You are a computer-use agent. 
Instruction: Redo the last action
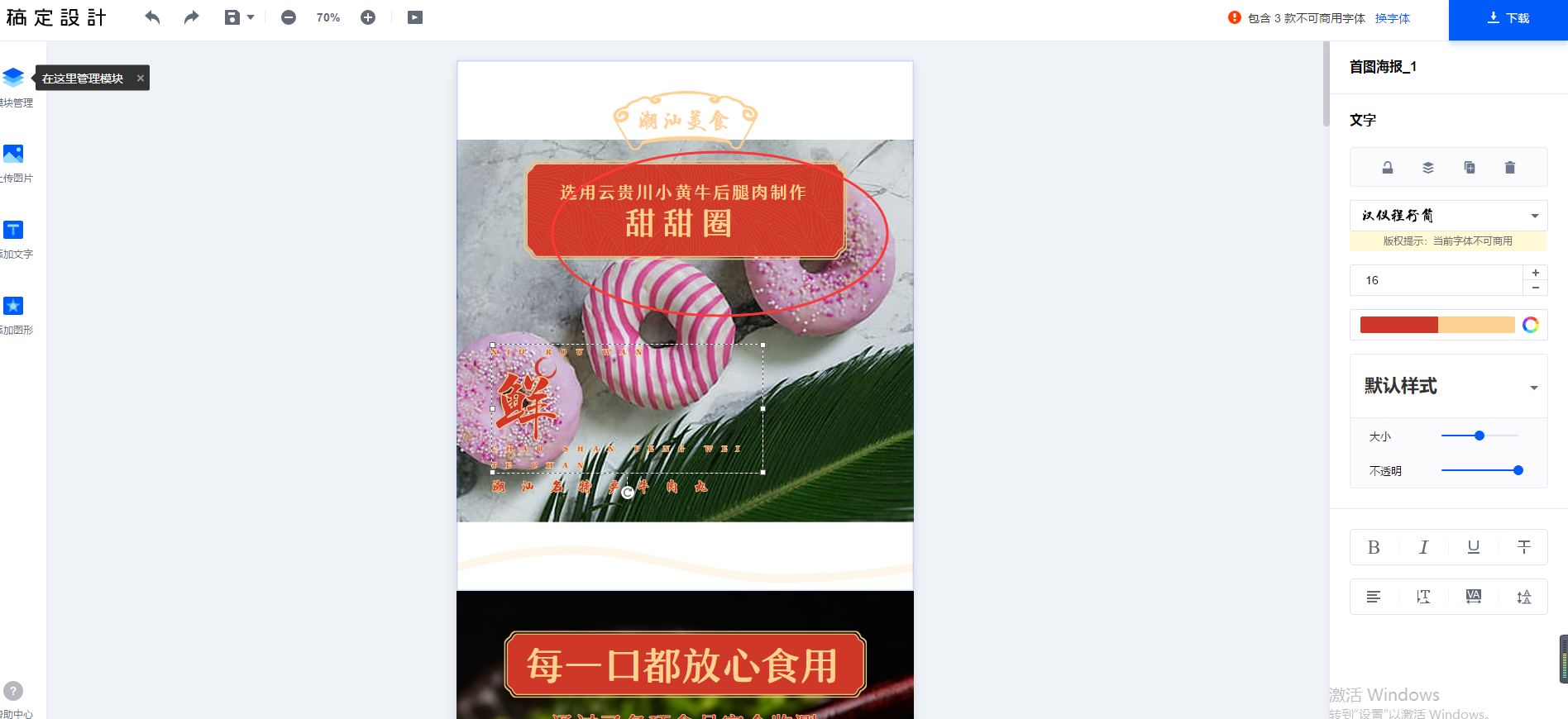click(191, 17)
